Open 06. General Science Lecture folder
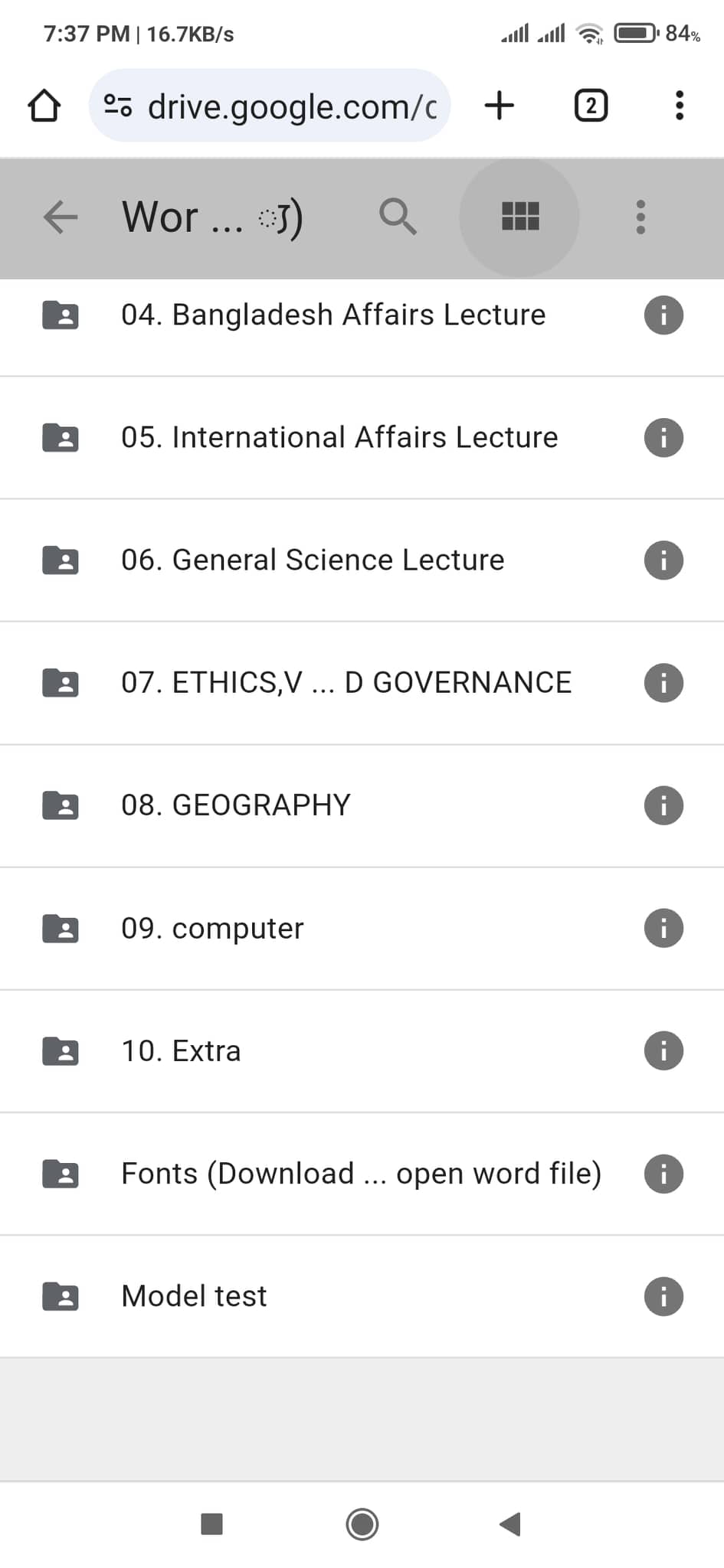Screen dimensions: 724x1568 (x=362, y=560)
